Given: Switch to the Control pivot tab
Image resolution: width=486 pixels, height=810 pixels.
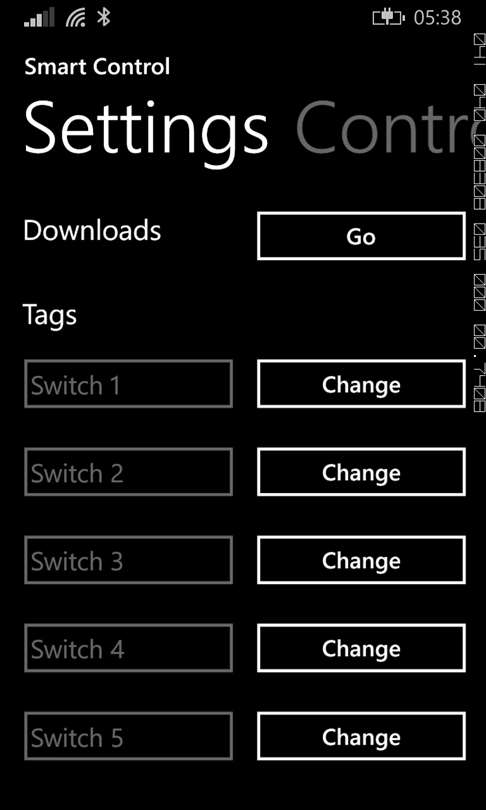Looking at the screenshot, I should pos(384,128).
